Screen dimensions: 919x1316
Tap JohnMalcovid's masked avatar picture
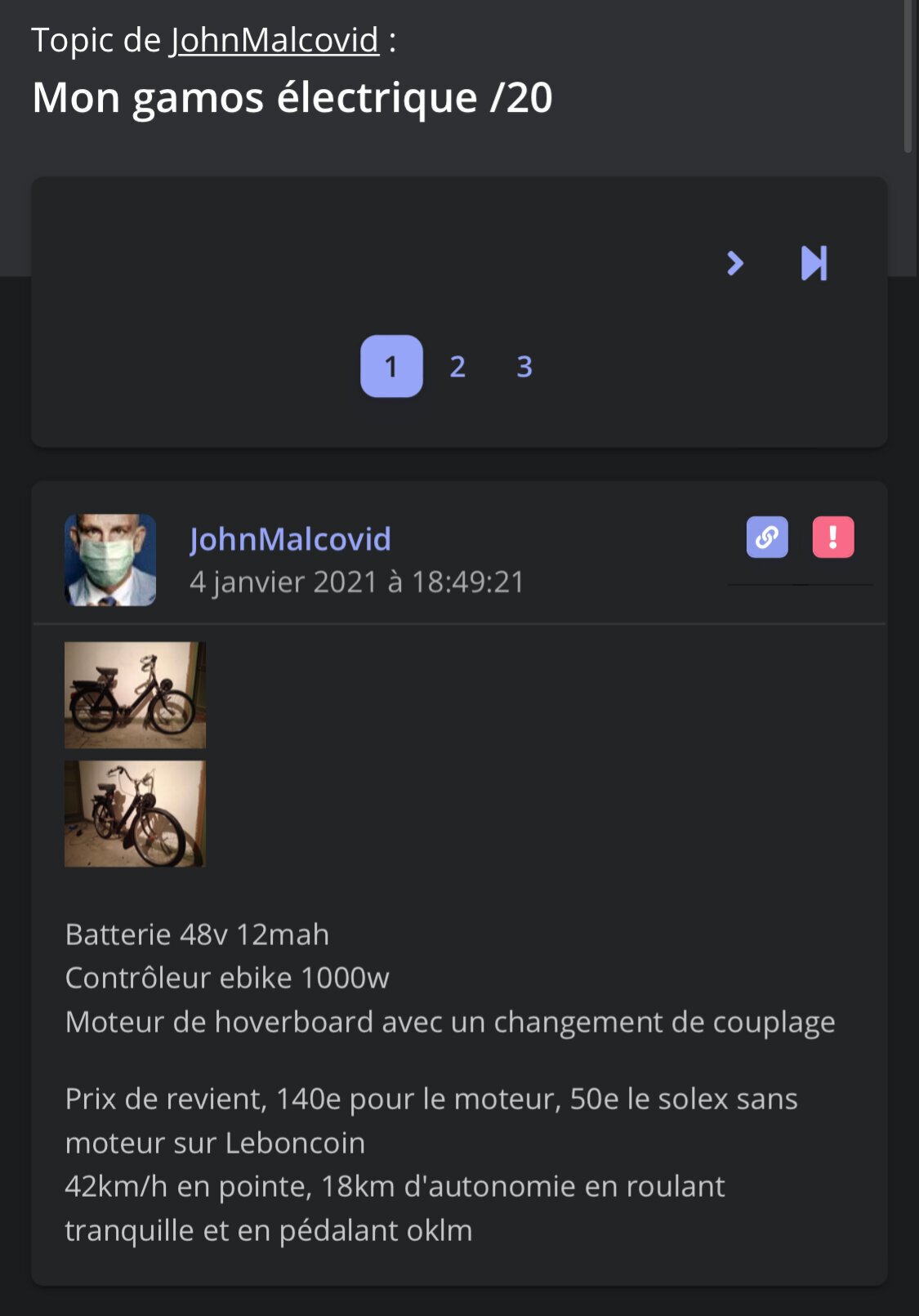(x=110, y=560)
